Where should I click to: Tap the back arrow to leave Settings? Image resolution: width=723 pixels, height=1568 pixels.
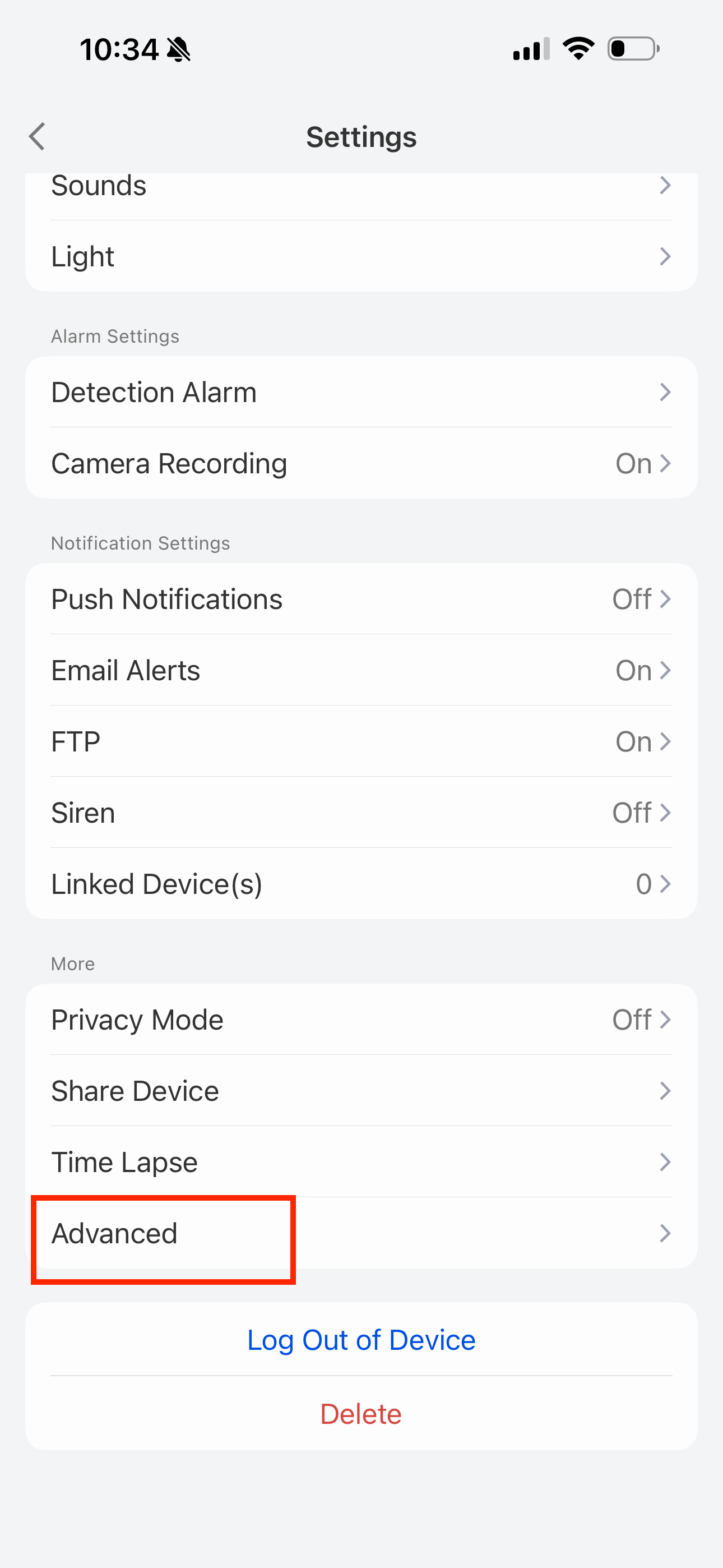coord(36,136)
